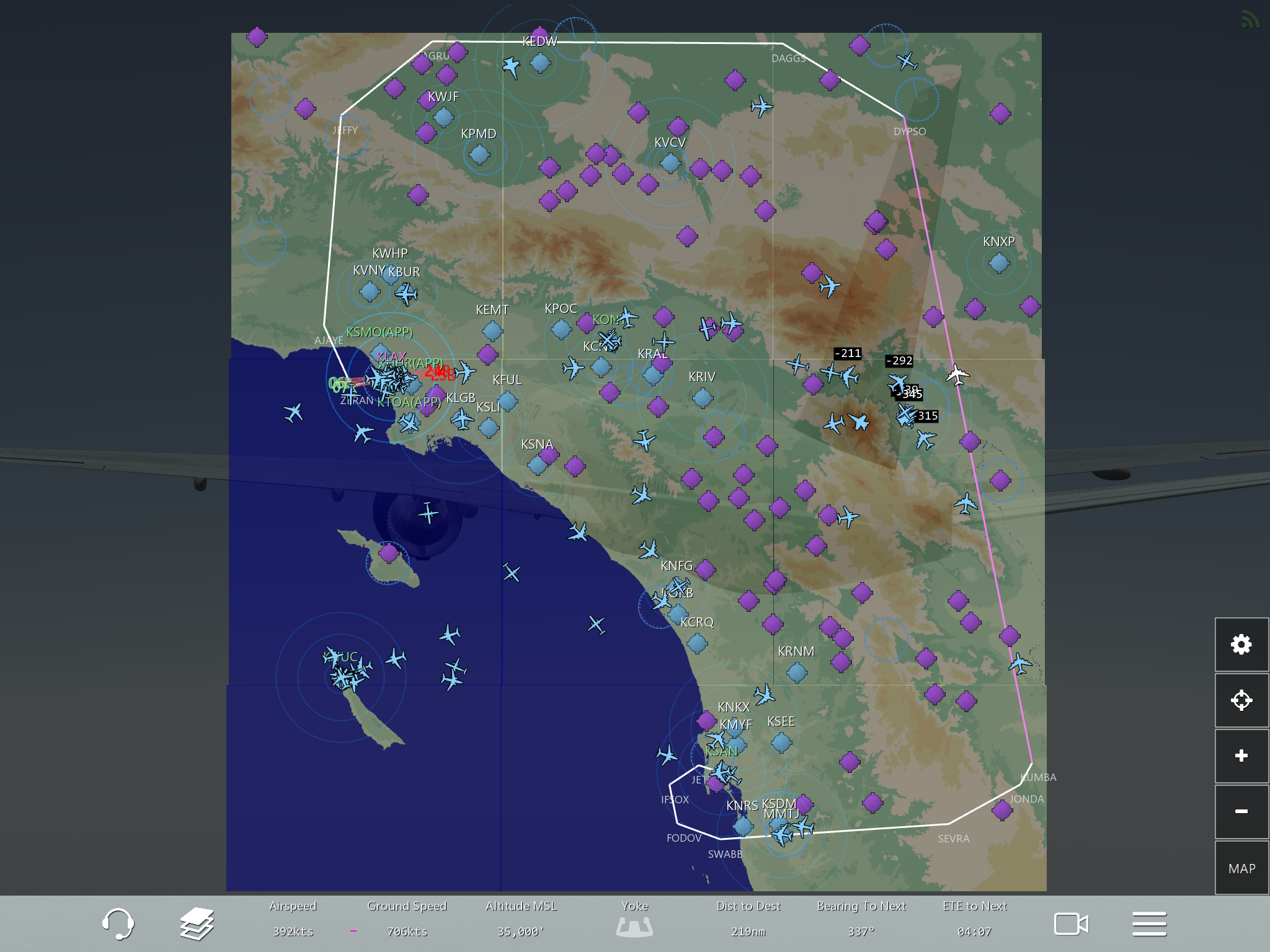Select KVCV airport marker
The height and width of the screenshot is (952, 1270).
click(670, 163)
